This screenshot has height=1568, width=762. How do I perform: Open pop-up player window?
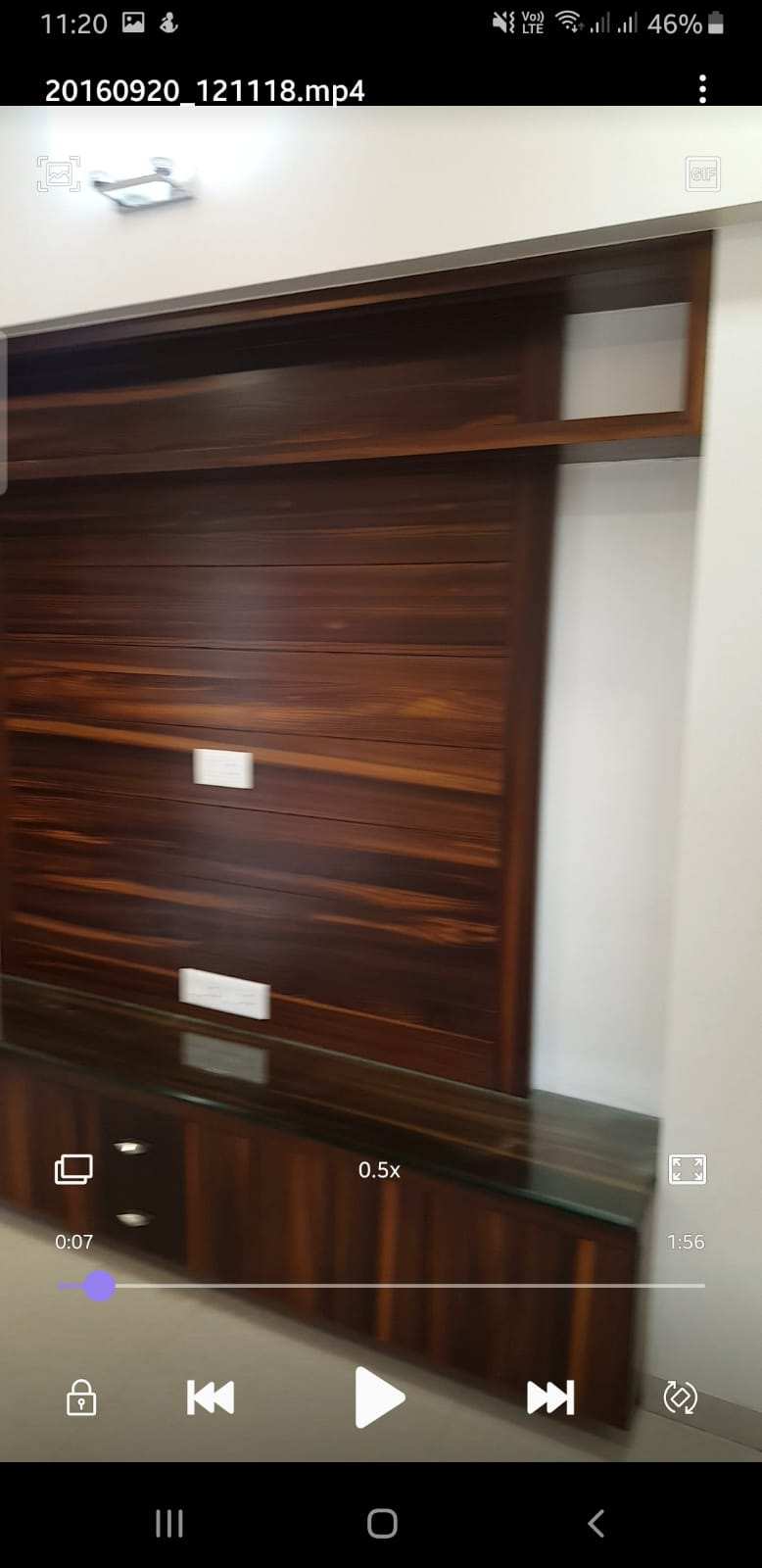pyautogui.click(x=73, y=1169)
